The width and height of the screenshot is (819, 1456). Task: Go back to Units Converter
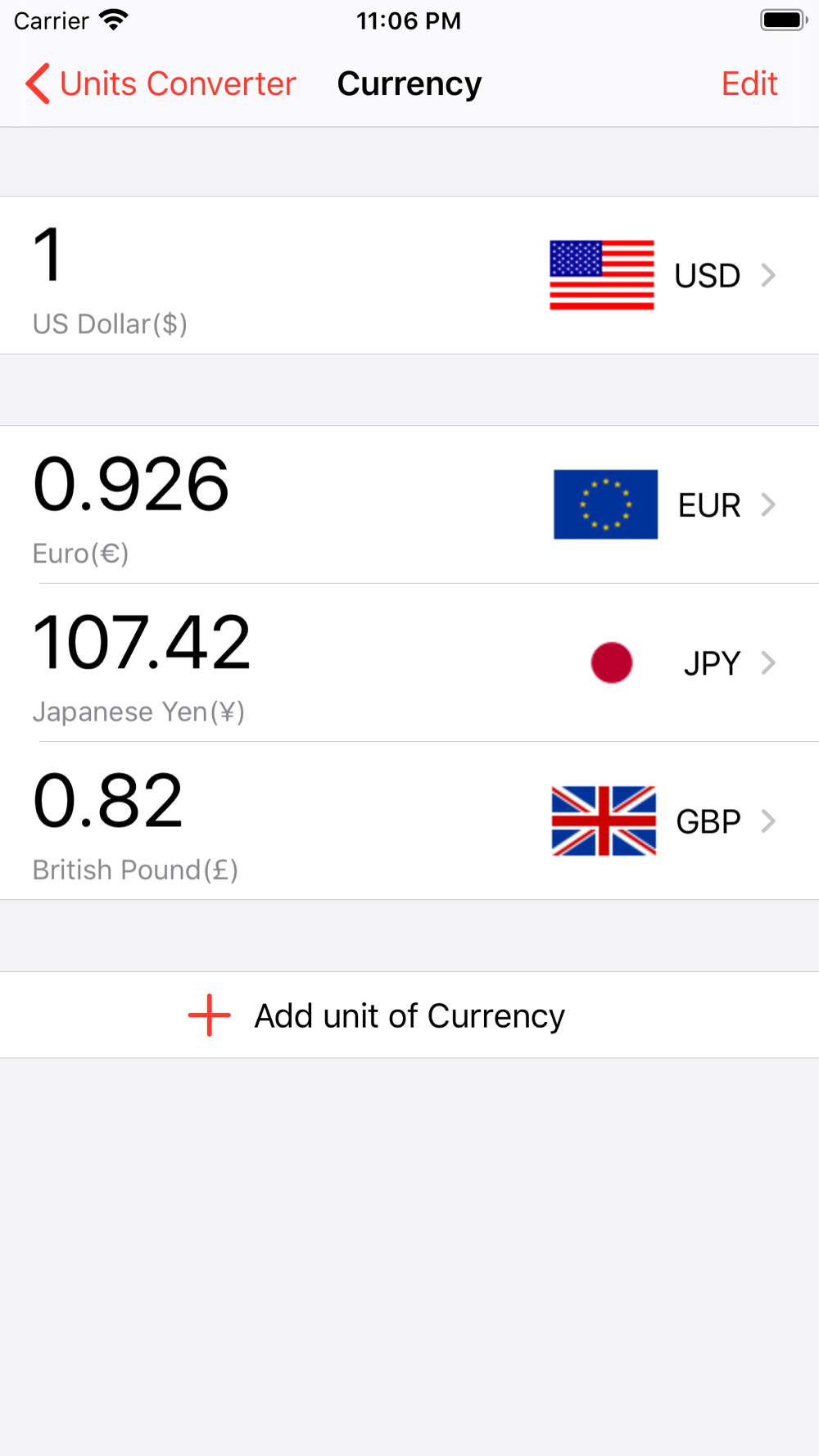point(161,84)
